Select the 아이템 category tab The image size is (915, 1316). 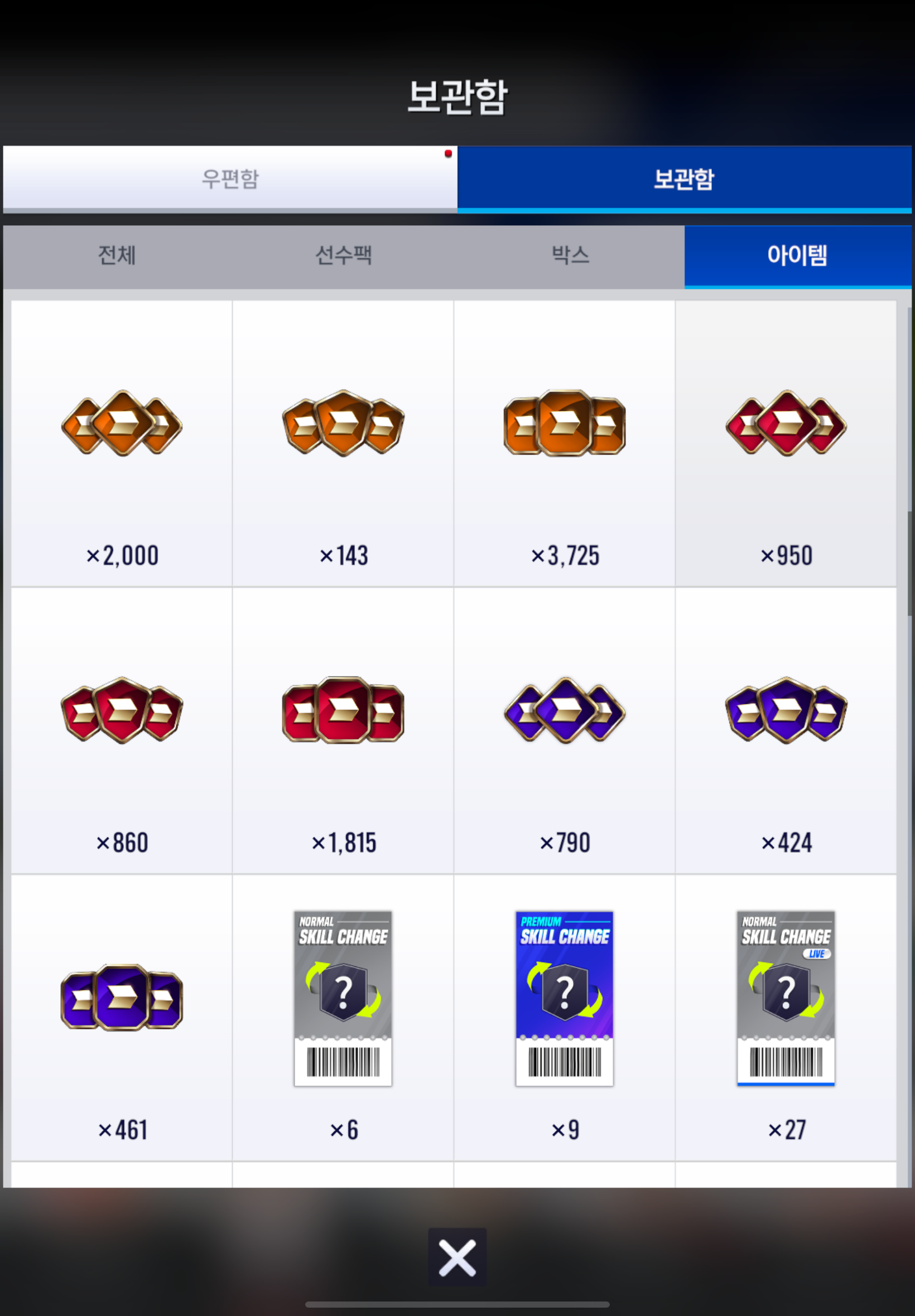[x=797, y=255]
